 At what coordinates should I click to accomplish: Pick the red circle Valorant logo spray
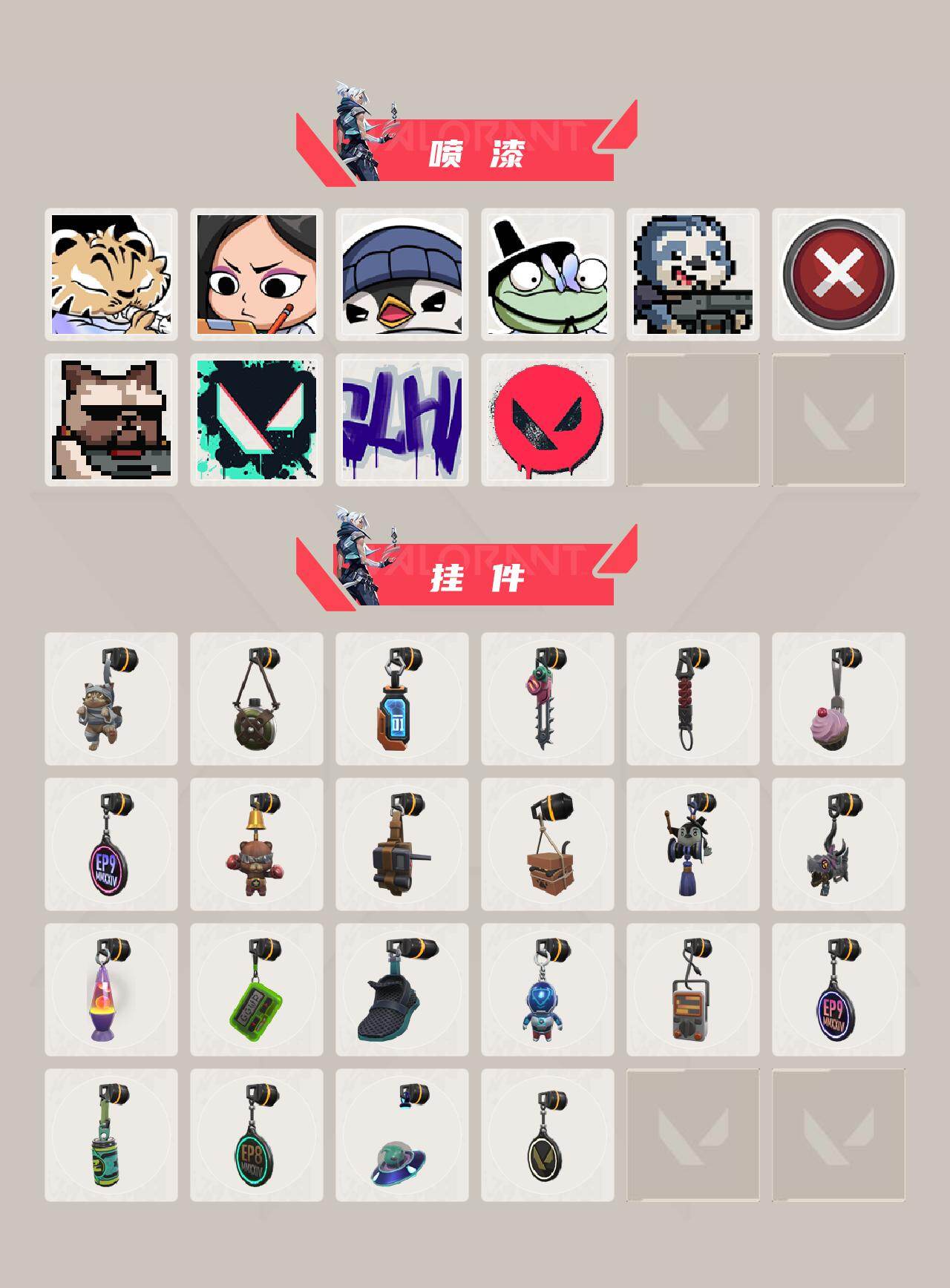click(x=547, y=419)
